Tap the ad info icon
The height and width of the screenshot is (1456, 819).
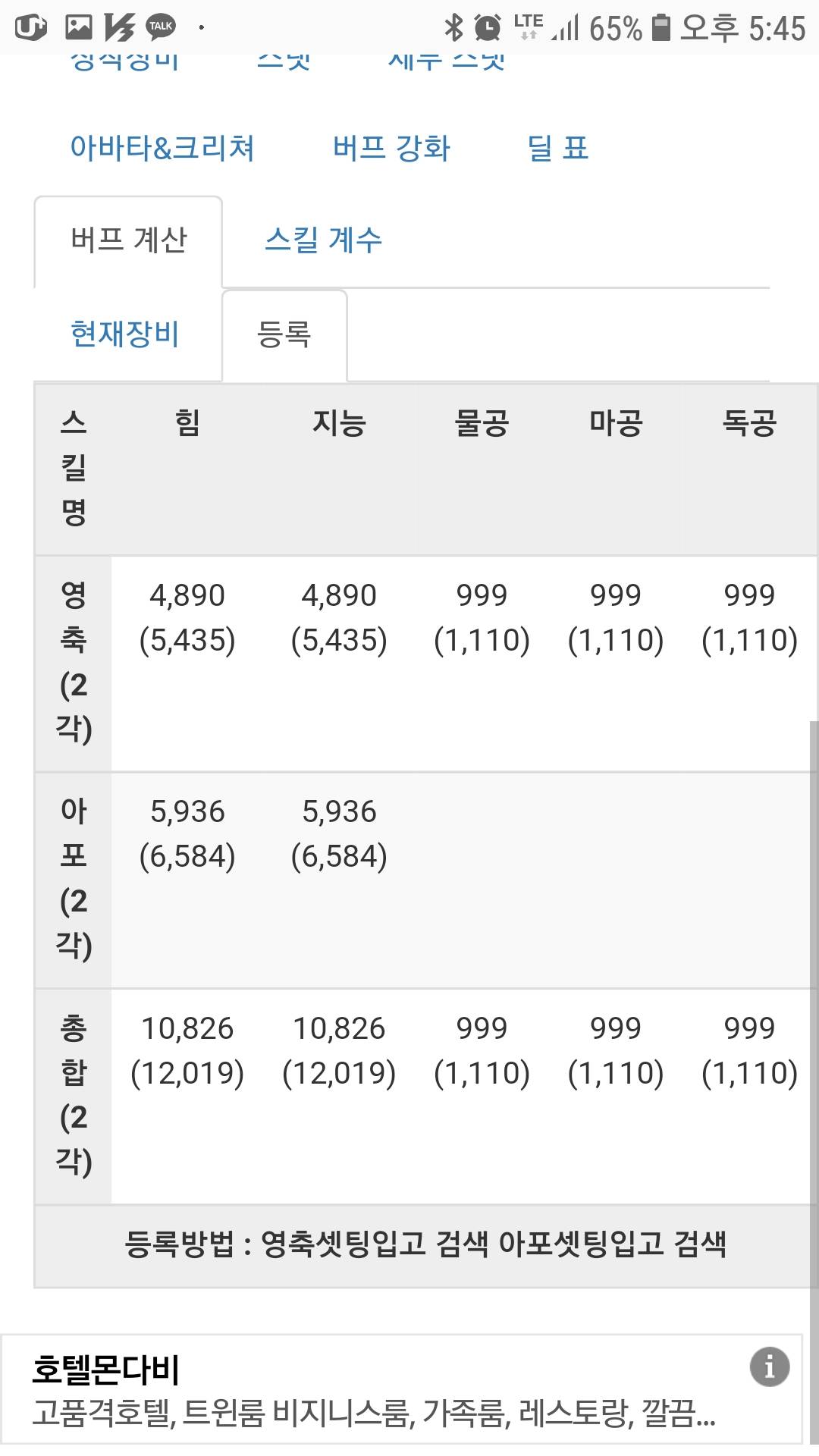point(770,1367)
